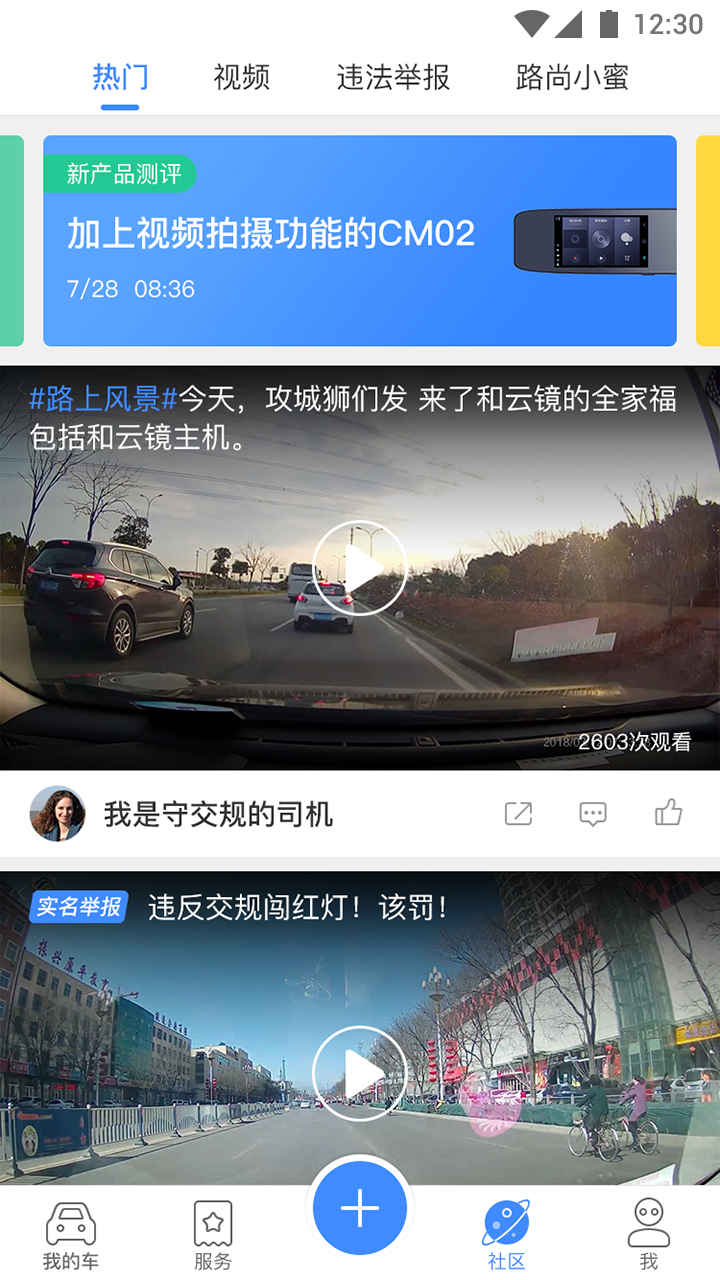Tap the 实名举报 blue tag on the video
Viewport: 720px width, 1280px height.
(77, 908)
